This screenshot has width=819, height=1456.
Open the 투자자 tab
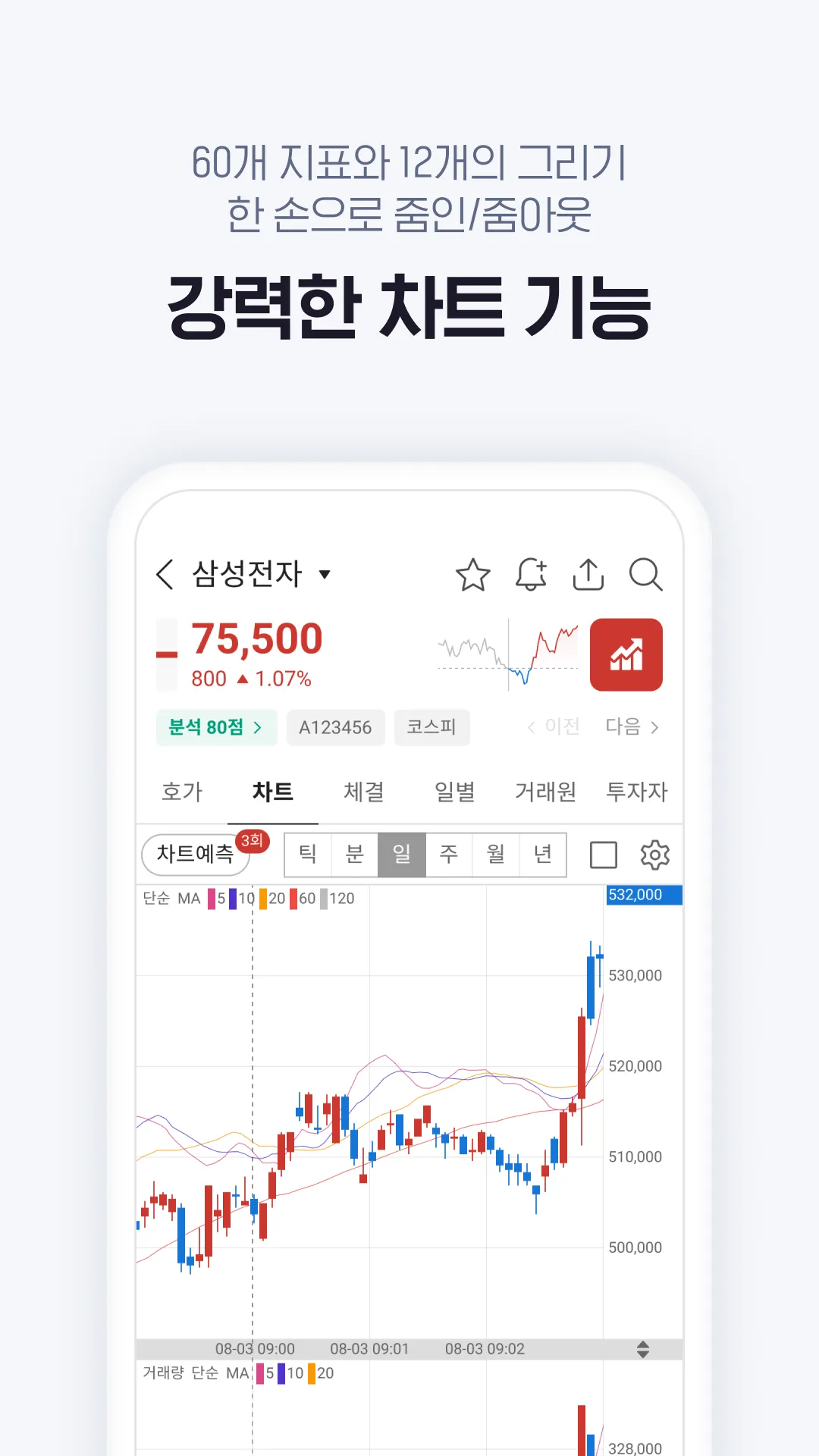click(637, 792)
